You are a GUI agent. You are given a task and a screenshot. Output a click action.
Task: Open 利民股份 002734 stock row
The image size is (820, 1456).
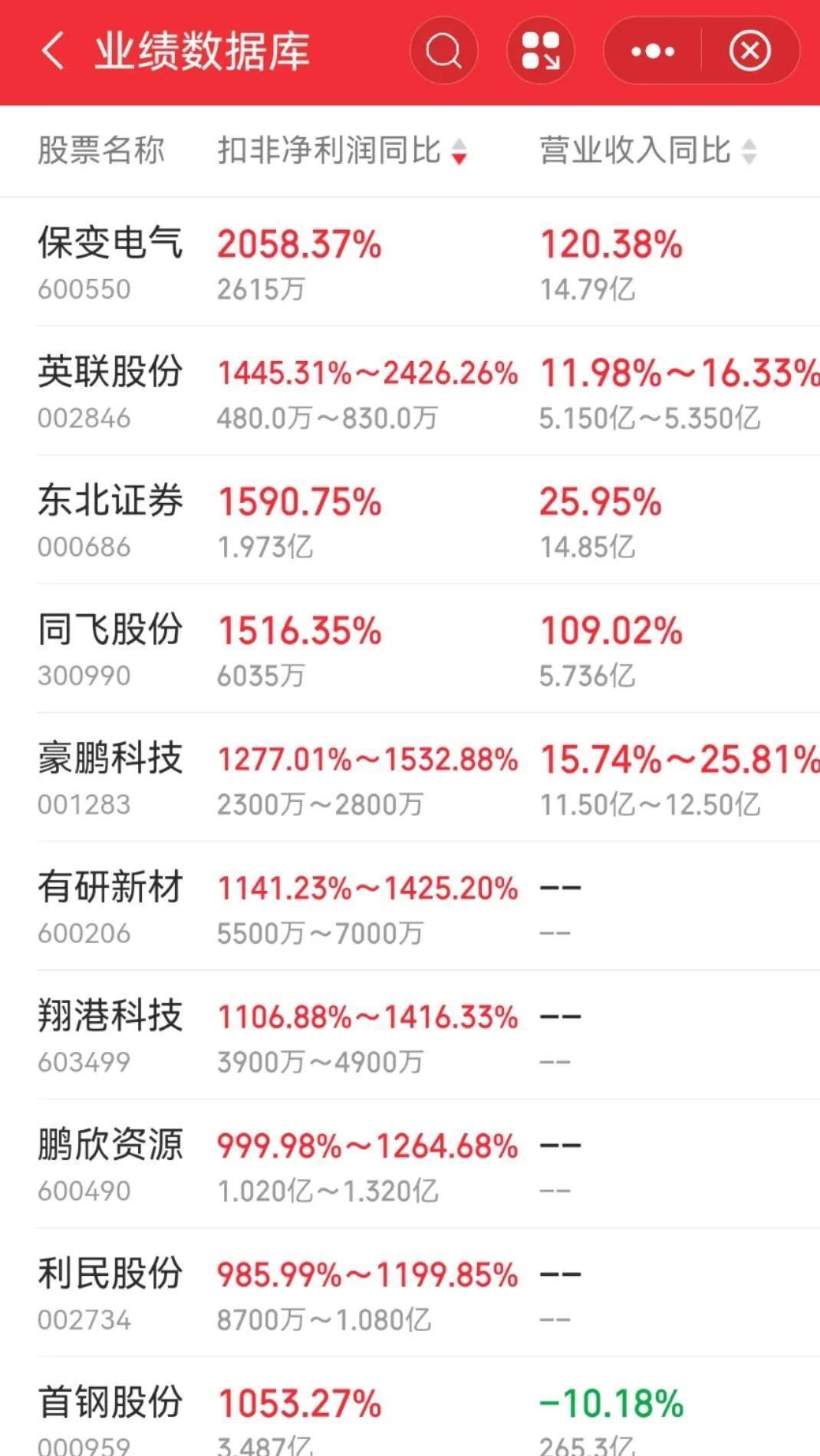[410, 1293]
